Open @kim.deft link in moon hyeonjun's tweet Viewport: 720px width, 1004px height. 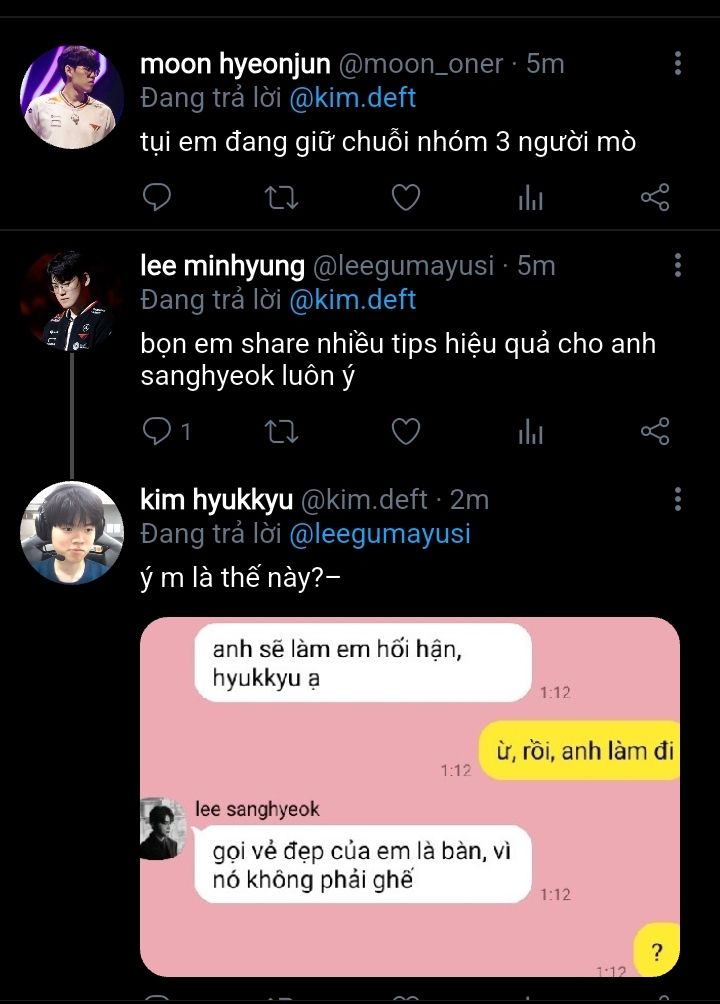(352, 98)
